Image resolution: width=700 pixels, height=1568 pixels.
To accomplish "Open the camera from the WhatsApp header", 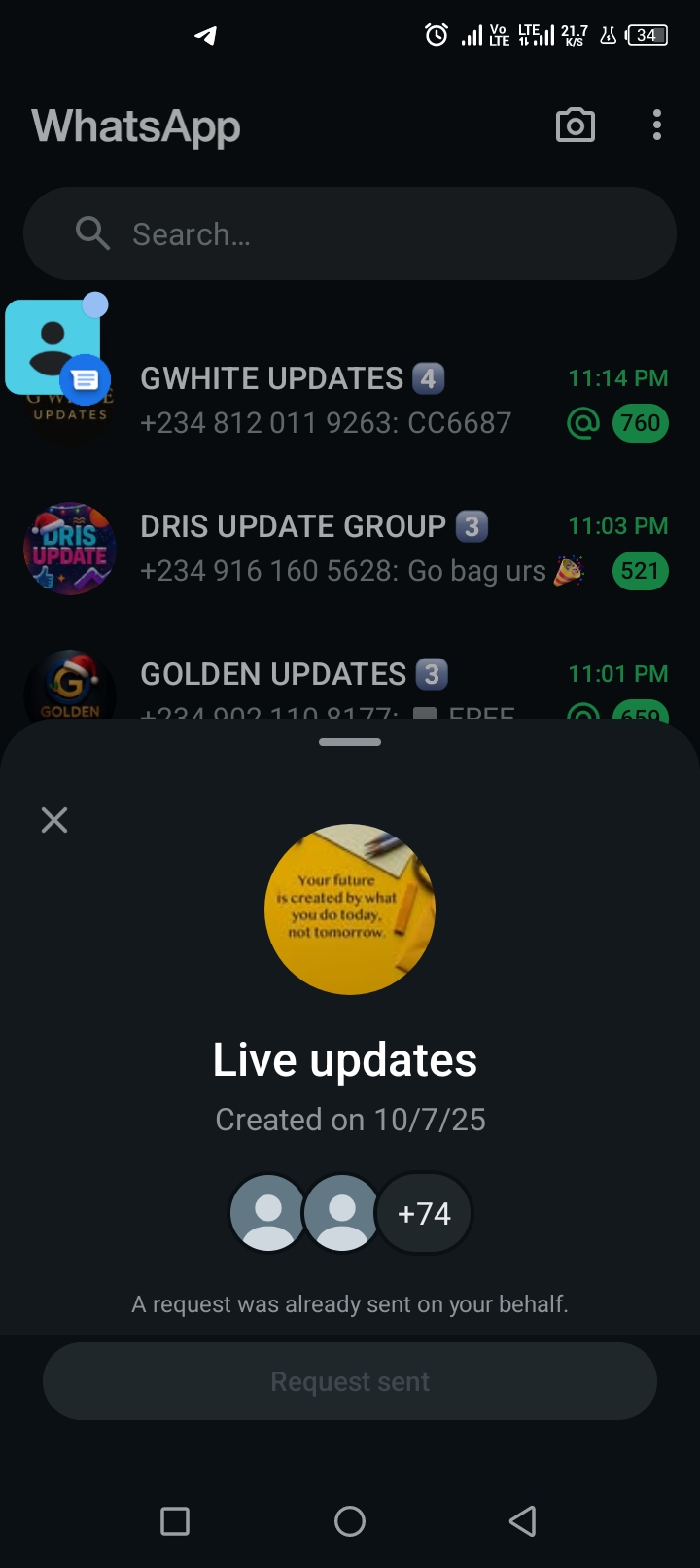I will pos(575,125).
